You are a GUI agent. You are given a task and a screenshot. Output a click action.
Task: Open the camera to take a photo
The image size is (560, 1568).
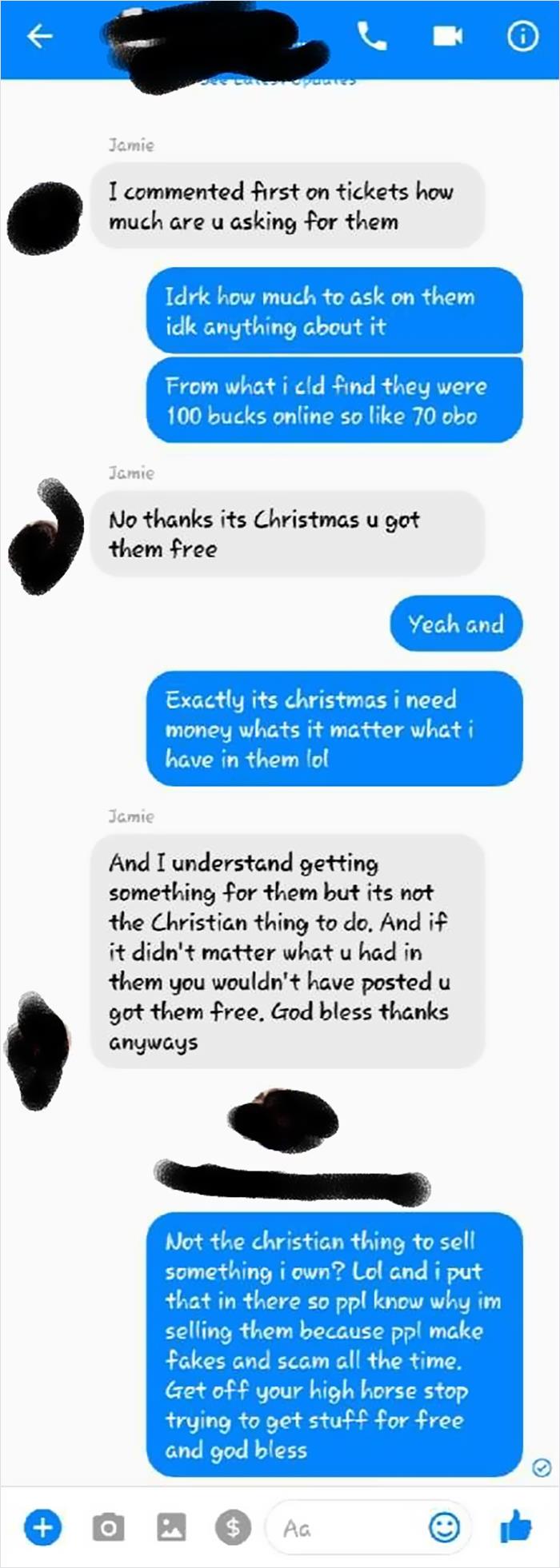click(x=108, y=1527)
